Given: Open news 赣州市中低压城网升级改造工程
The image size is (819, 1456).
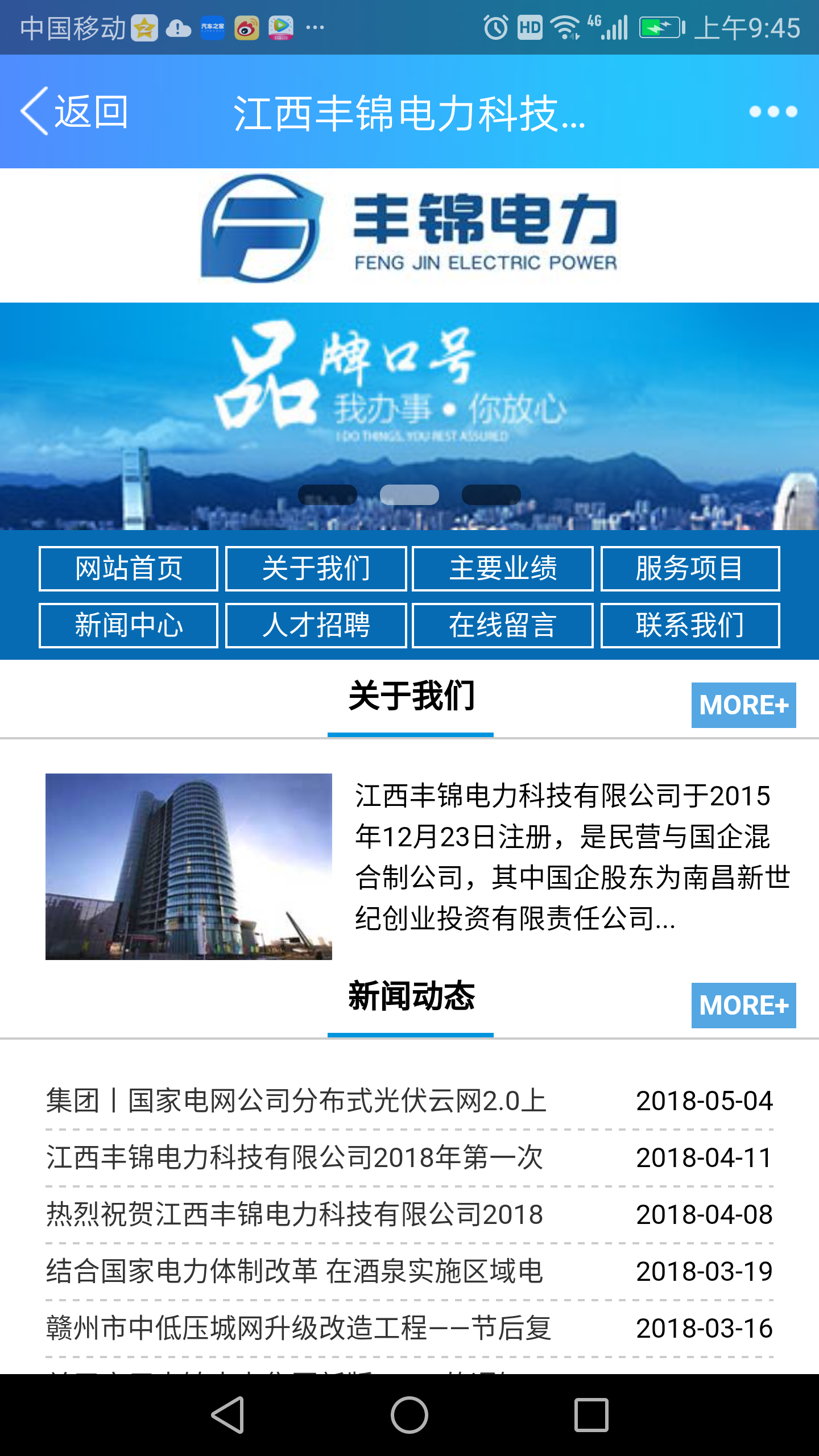Looking at the screenshot, I should click(x=296, y=1329).
